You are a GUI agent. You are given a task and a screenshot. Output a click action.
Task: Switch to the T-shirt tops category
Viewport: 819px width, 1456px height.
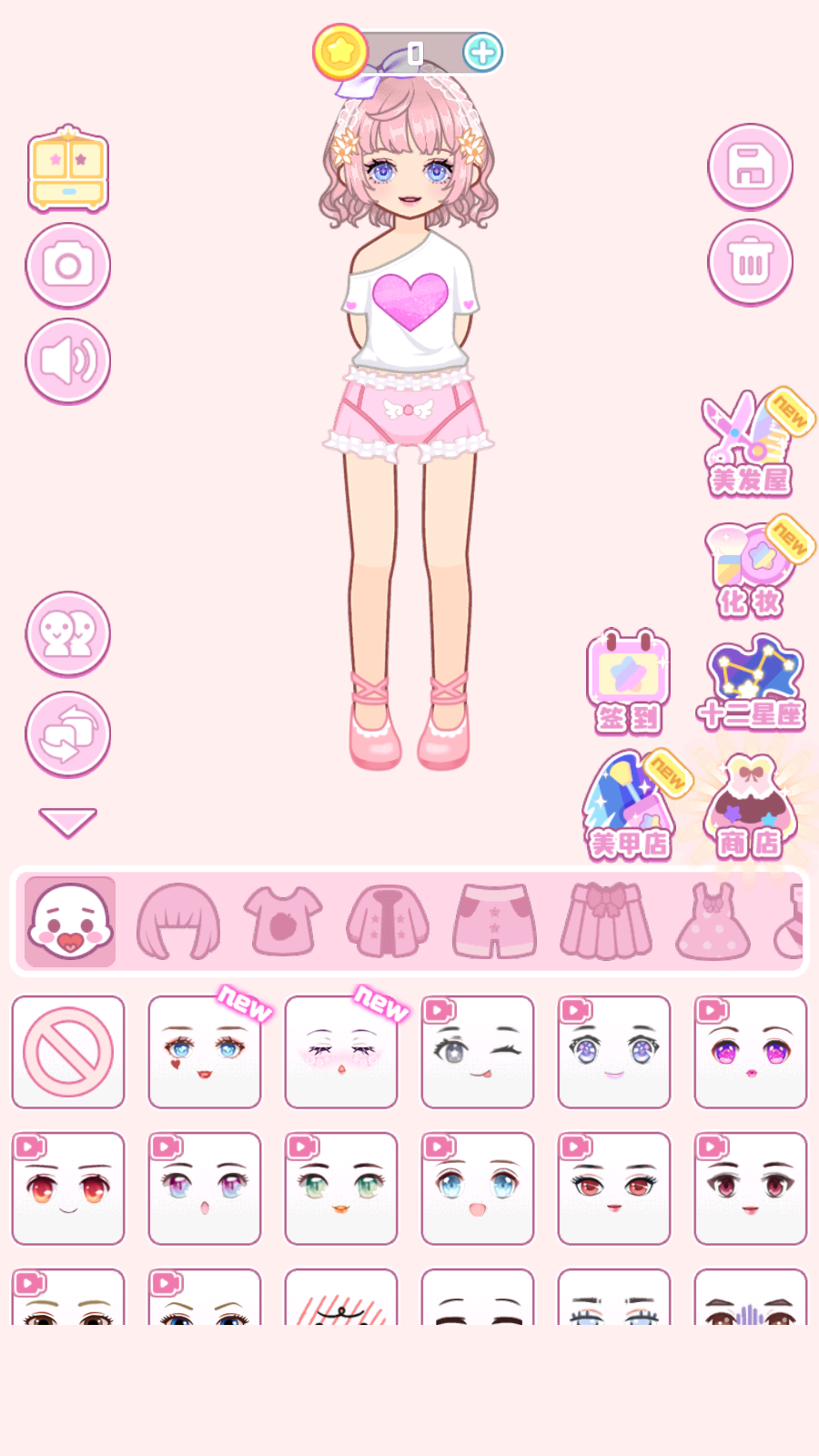click(x=283, y=921)
